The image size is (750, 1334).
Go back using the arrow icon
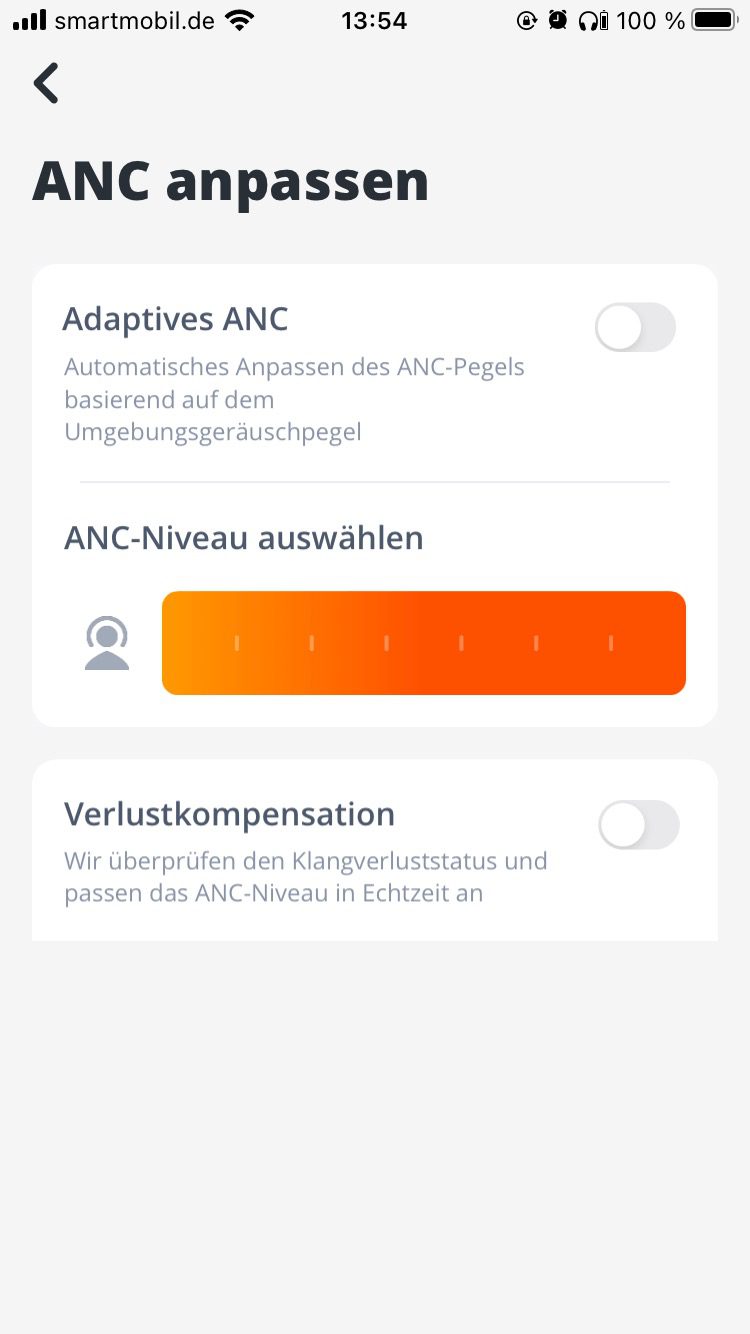tap(46, 83)
